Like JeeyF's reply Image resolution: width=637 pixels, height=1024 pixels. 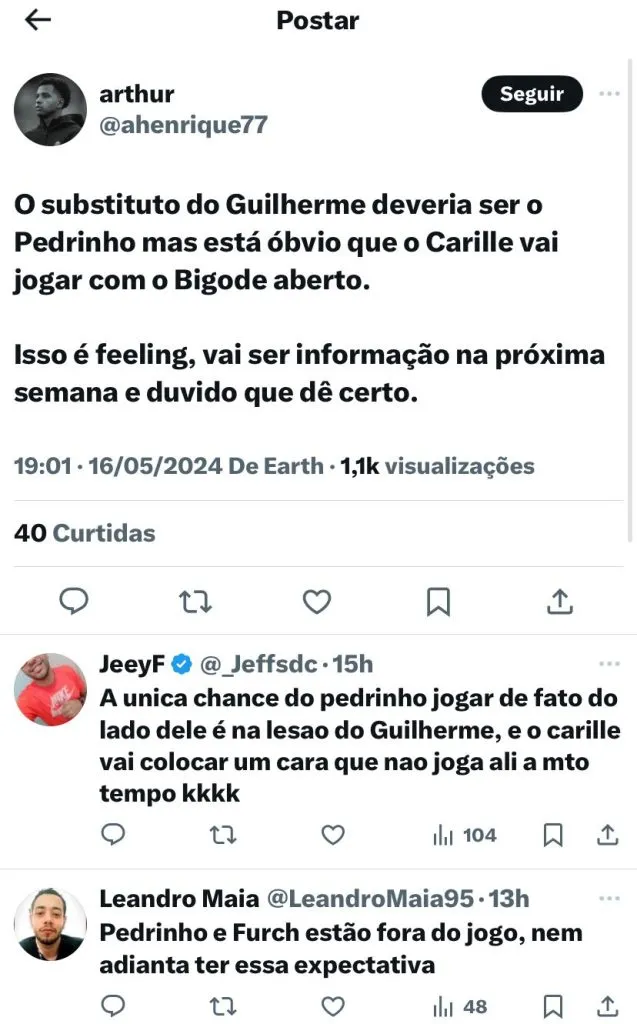coord(332,835)
